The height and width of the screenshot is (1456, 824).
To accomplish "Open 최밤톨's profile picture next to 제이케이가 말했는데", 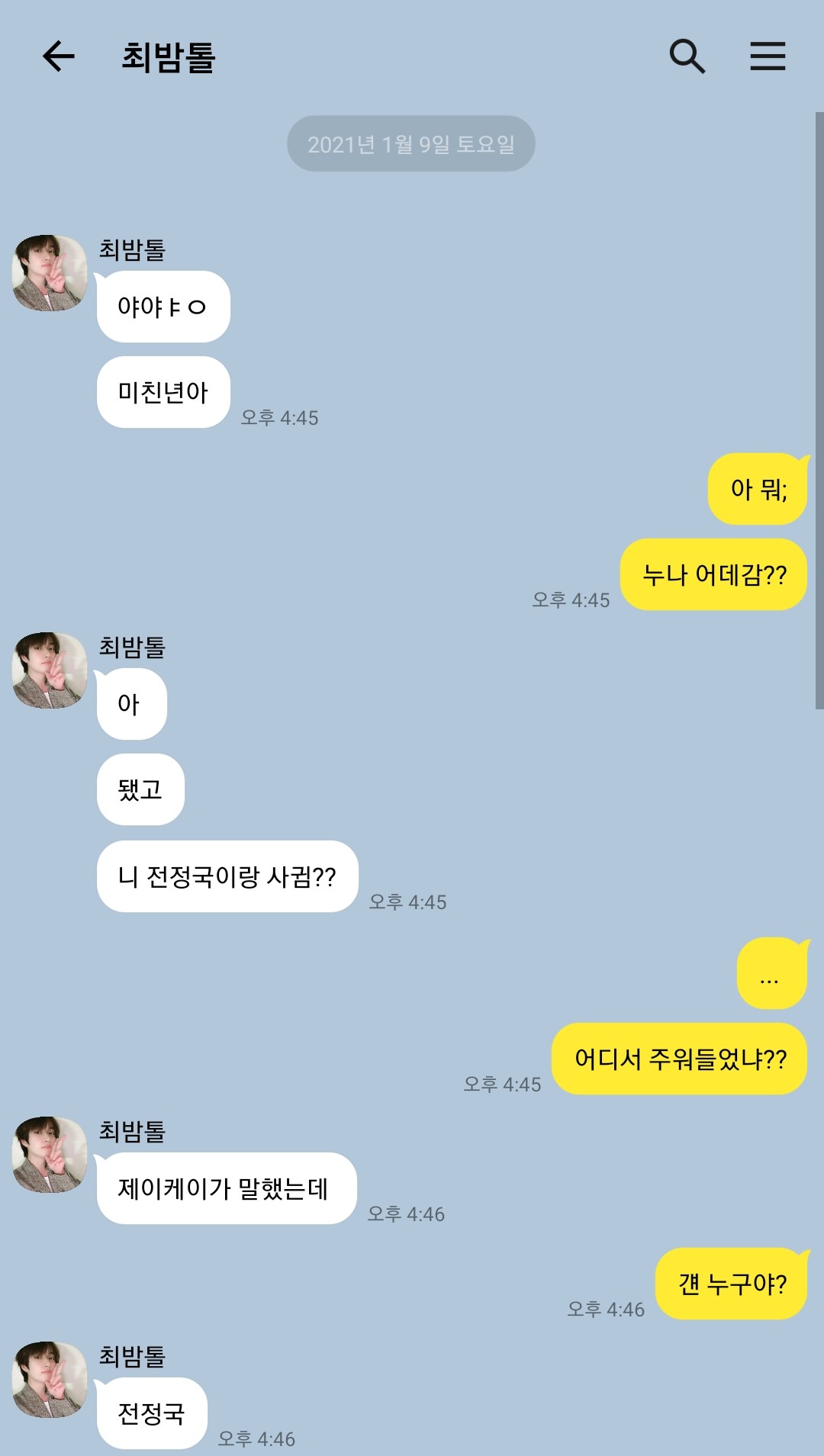I will (50, 1154).
